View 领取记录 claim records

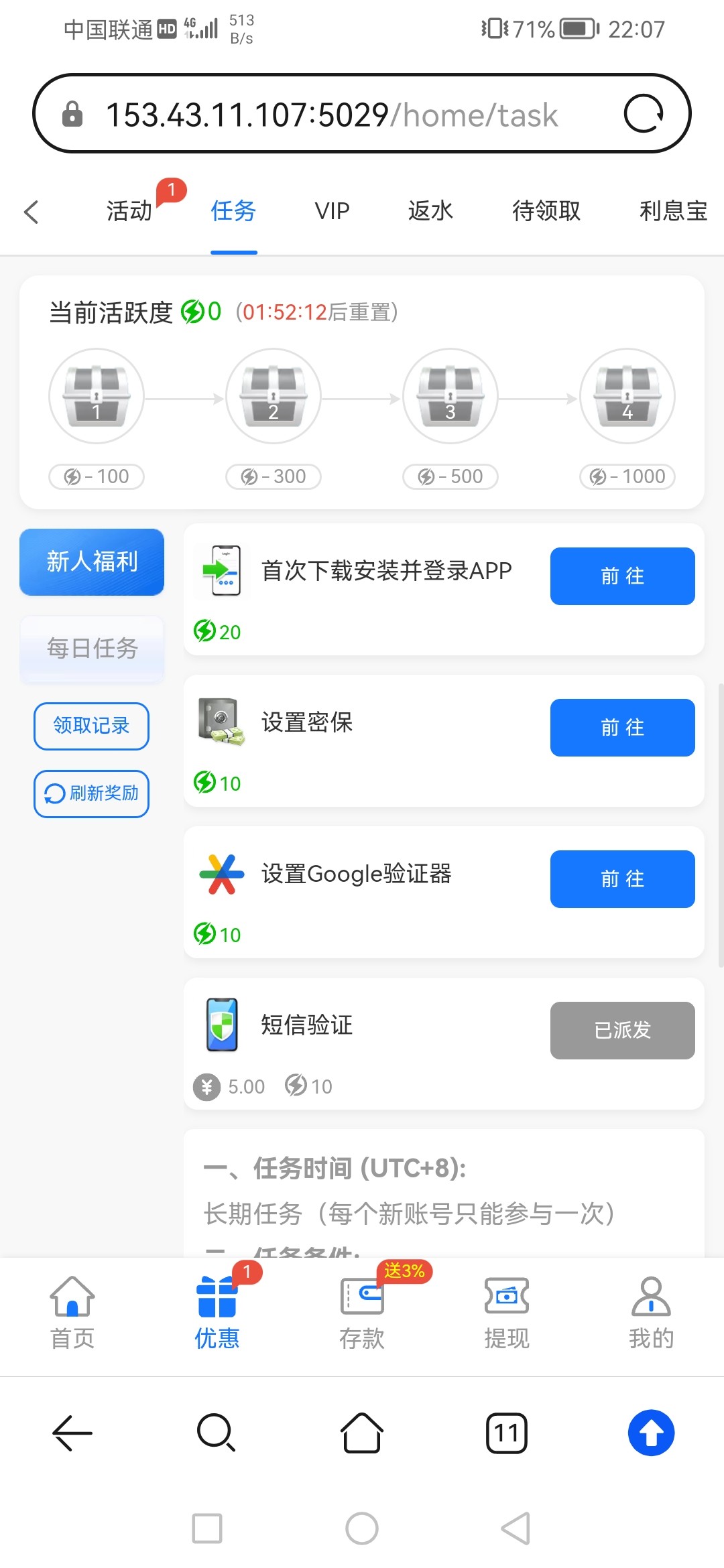(x=91, y=726)
